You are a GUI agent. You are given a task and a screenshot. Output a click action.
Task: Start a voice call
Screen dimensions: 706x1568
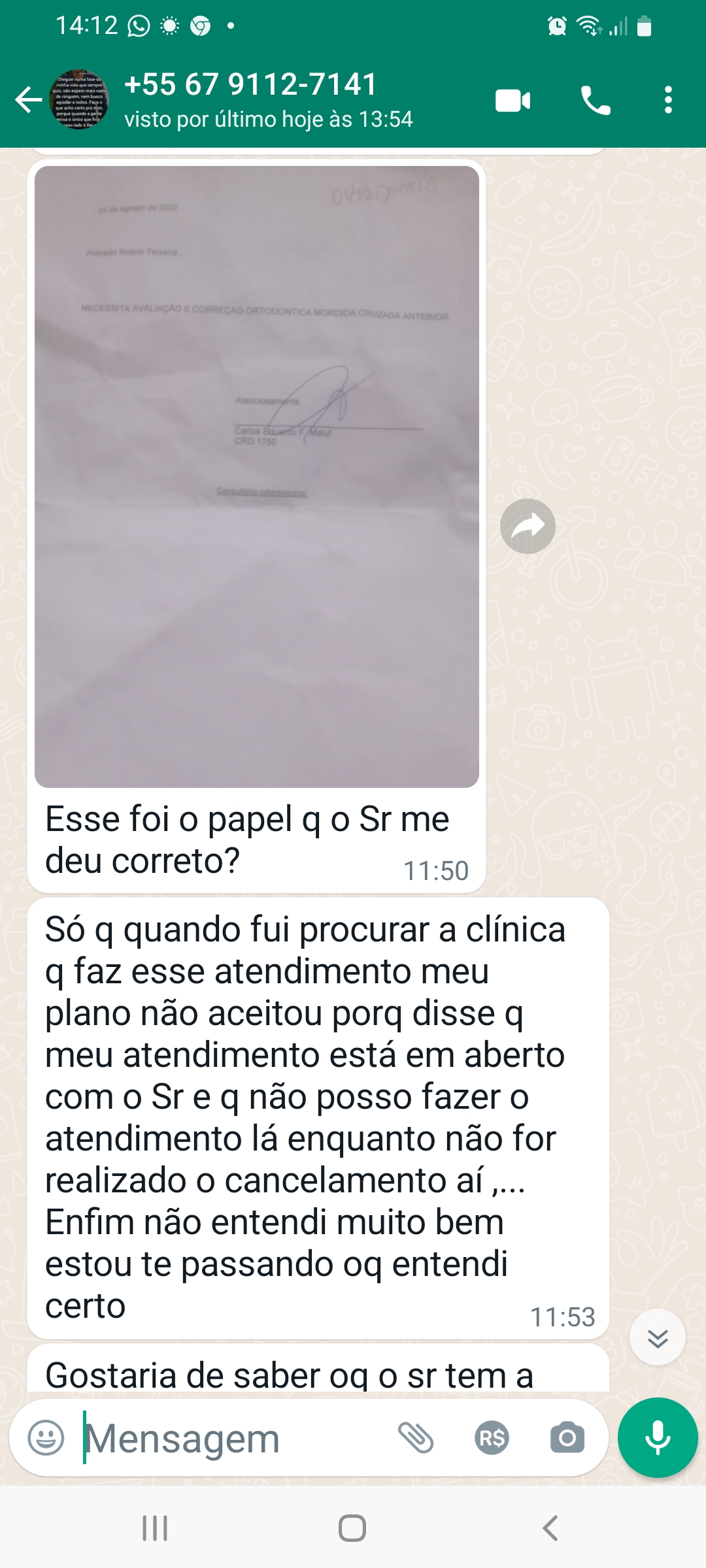tap(596, 101)
